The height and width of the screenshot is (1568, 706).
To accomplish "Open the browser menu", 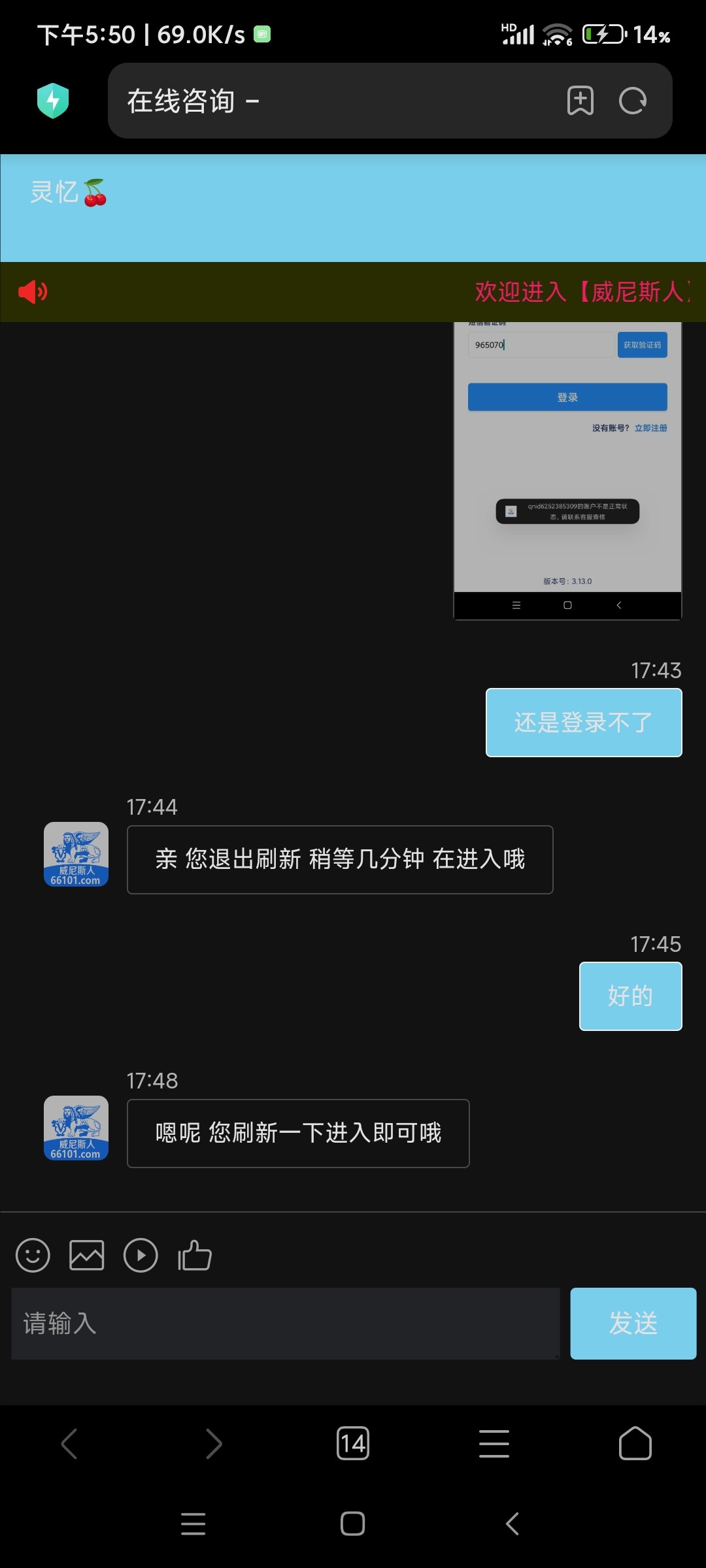I will tap(494, 1443).
